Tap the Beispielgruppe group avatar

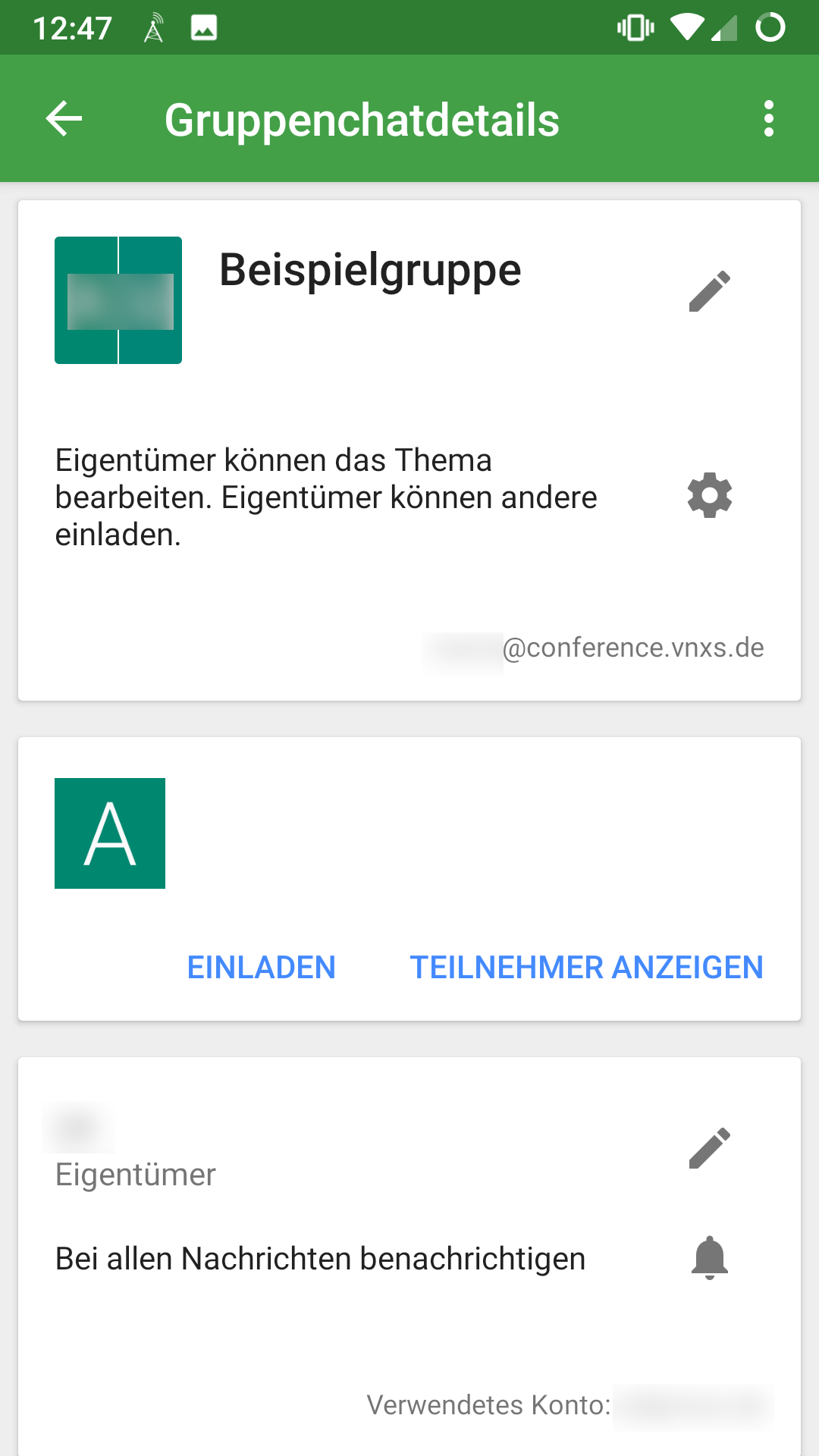[118, 300]
